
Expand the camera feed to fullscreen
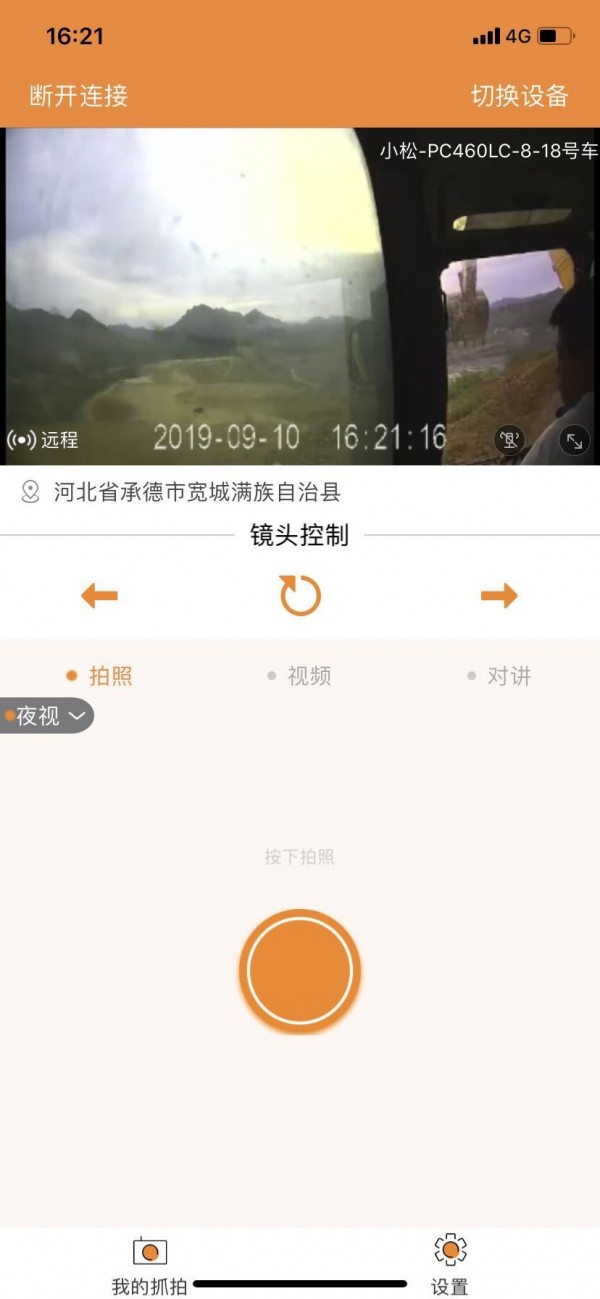(x=574, y=440)
